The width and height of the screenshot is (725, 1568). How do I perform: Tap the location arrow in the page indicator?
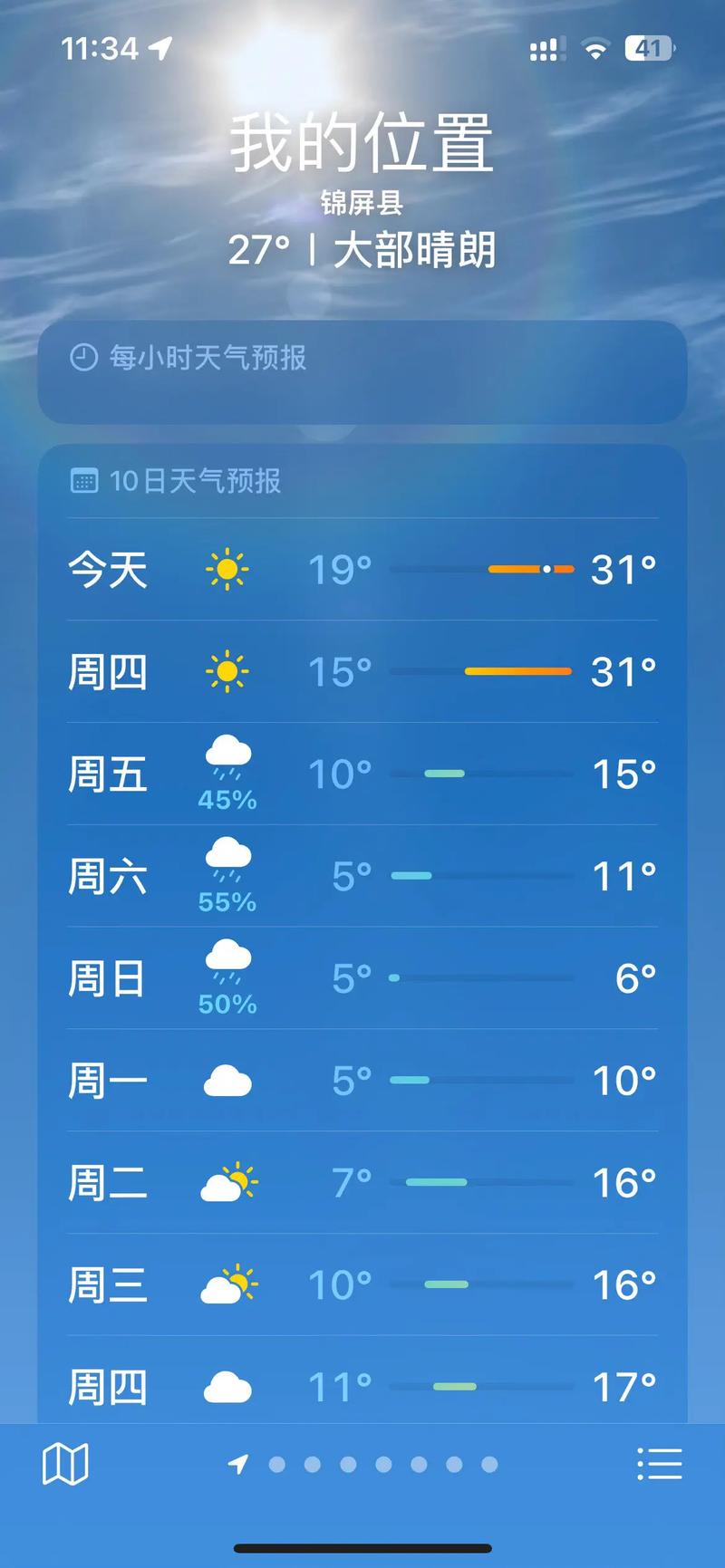tap(237, 1466)
